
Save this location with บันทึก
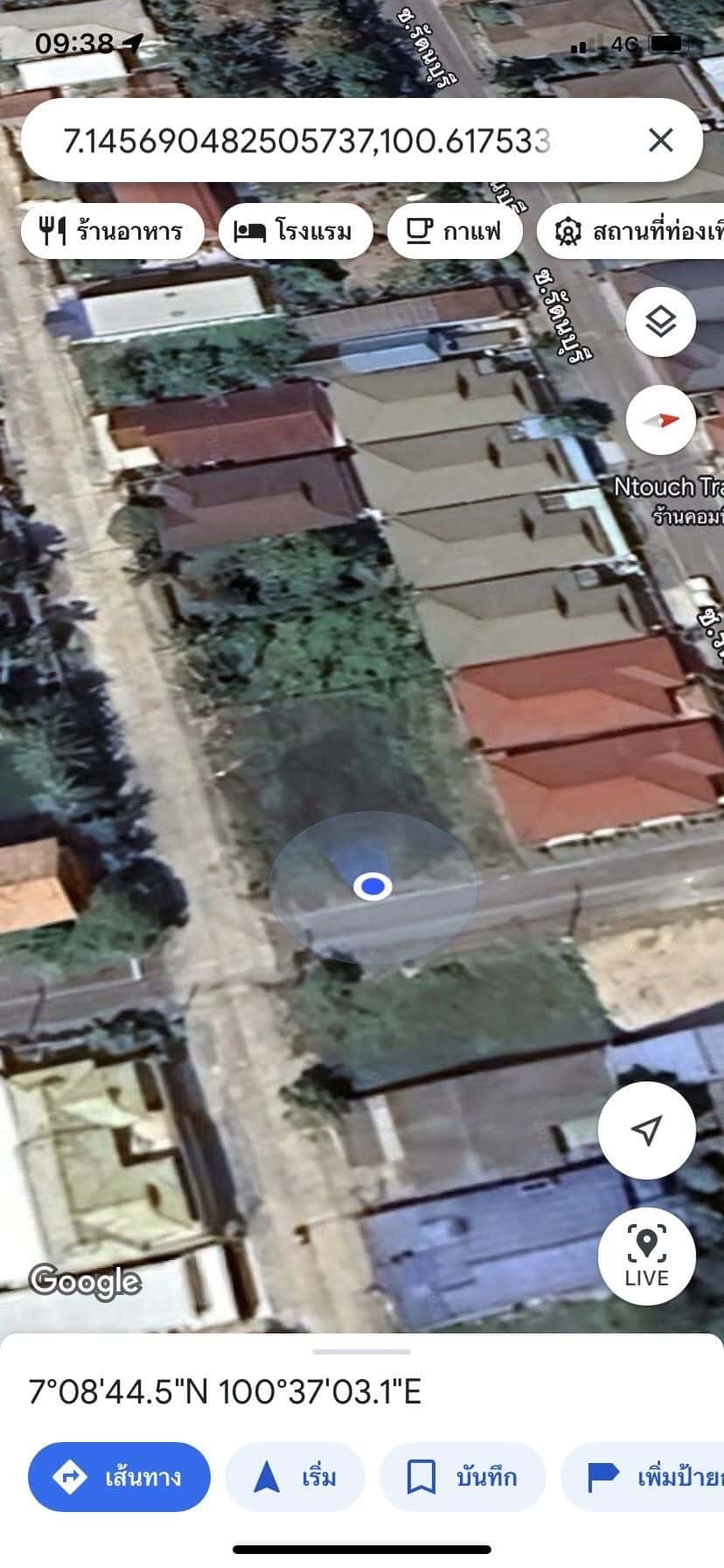click(x=462, y=1476)
